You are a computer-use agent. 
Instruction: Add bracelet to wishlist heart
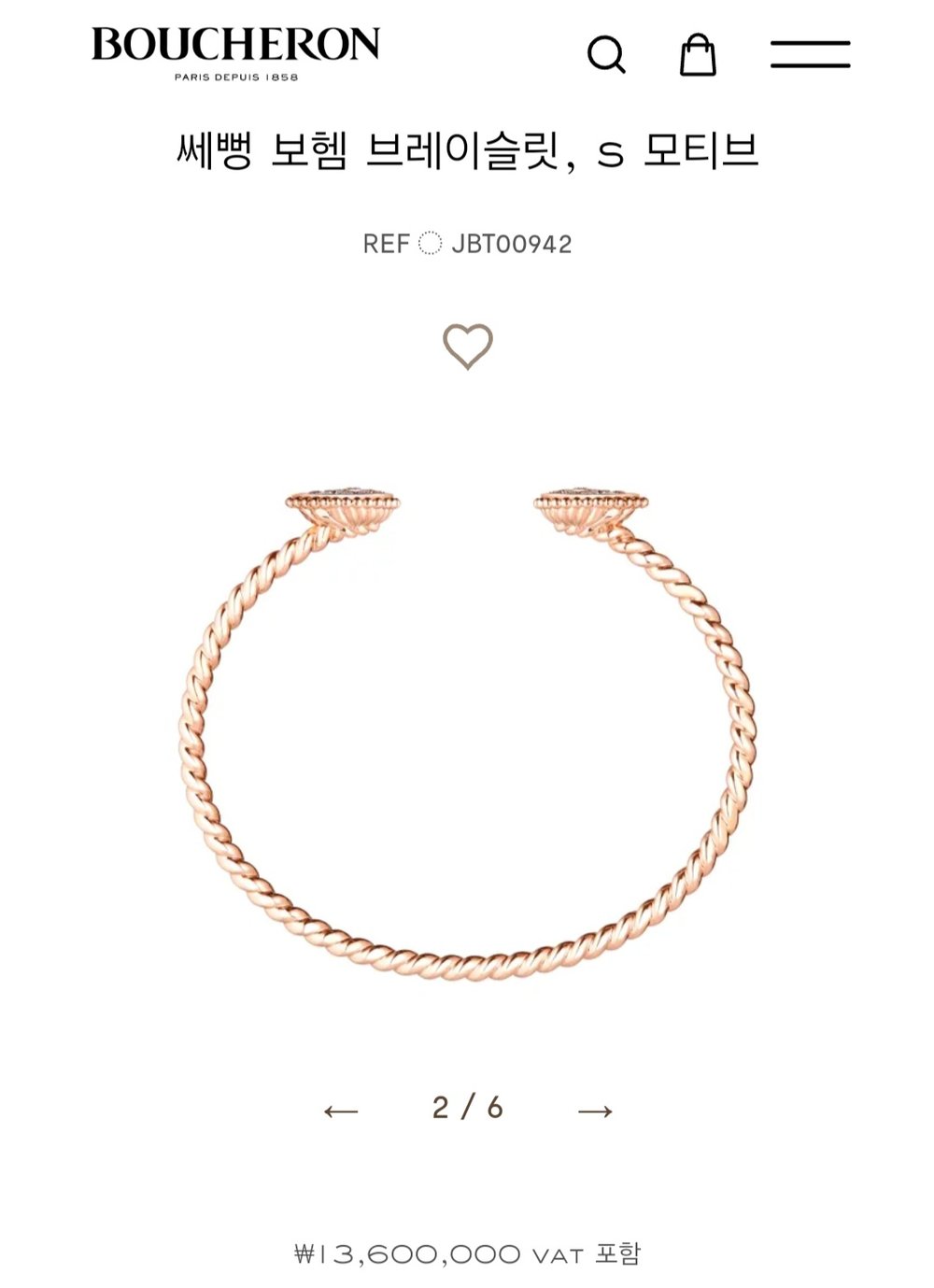(467, 347)
